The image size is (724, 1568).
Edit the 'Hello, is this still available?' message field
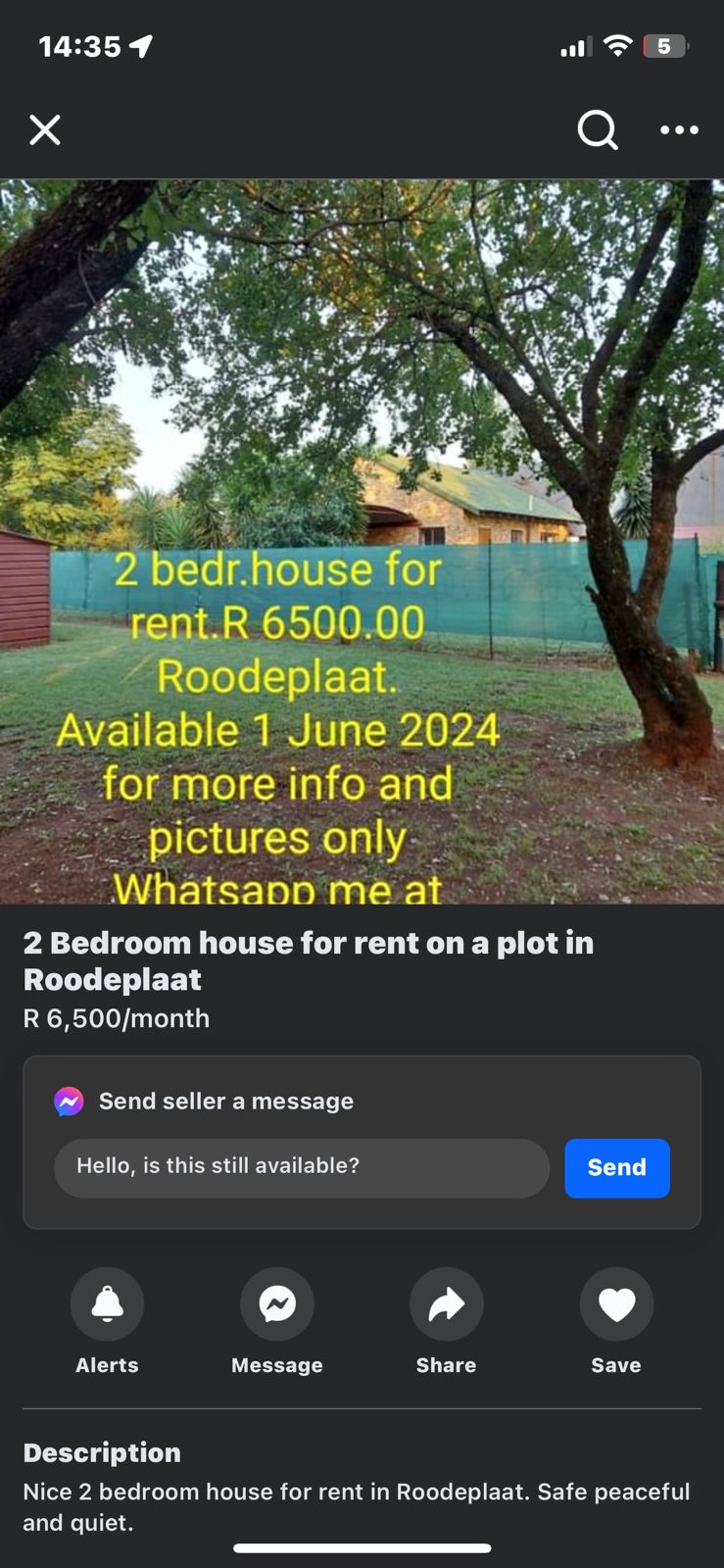(301, 1167)
